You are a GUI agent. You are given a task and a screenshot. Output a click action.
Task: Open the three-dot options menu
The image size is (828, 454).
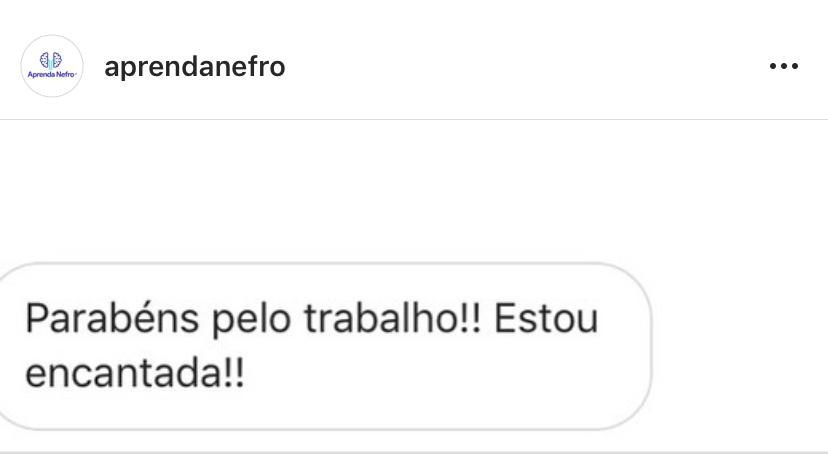(x=783, y=67)
